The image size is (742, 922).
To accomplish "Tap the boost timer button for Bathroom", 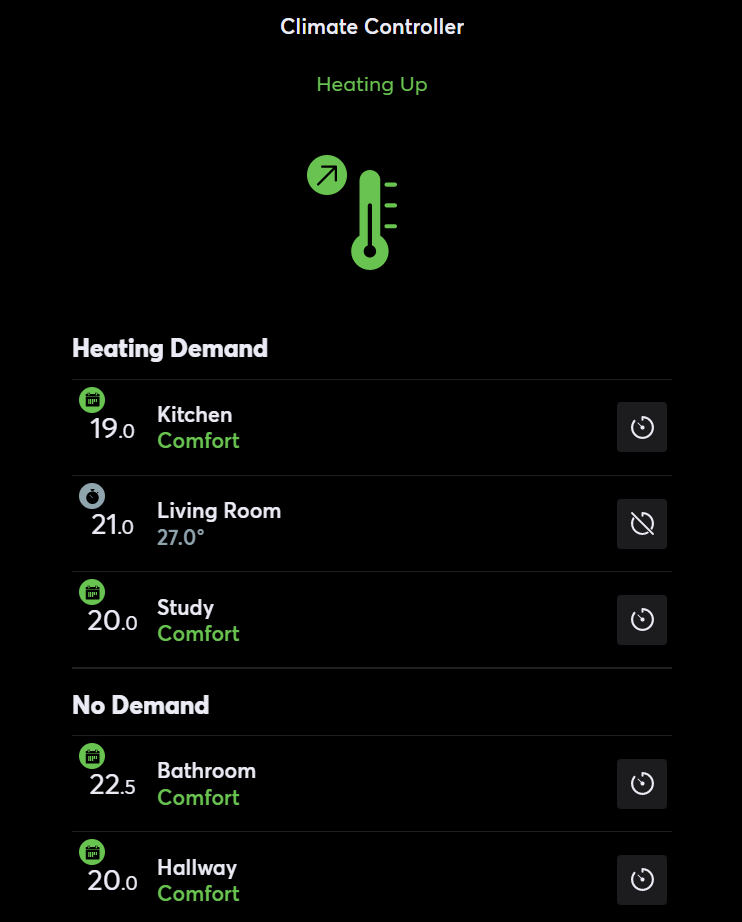I will pos(642,783).
